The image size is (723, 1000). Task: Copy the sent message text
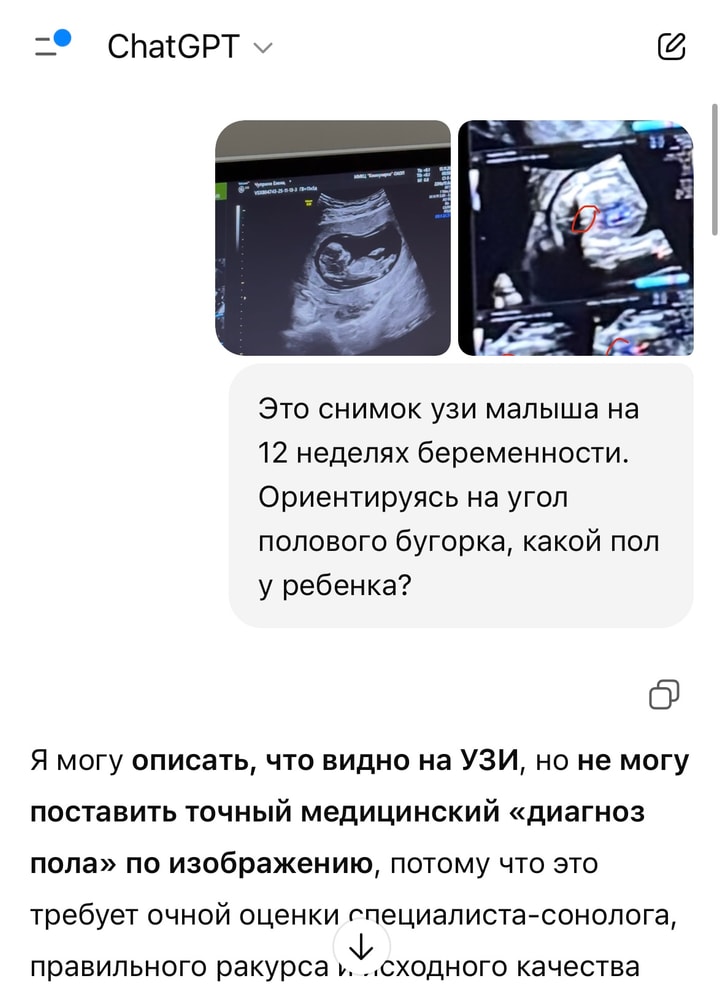click(x=664, y=694)
